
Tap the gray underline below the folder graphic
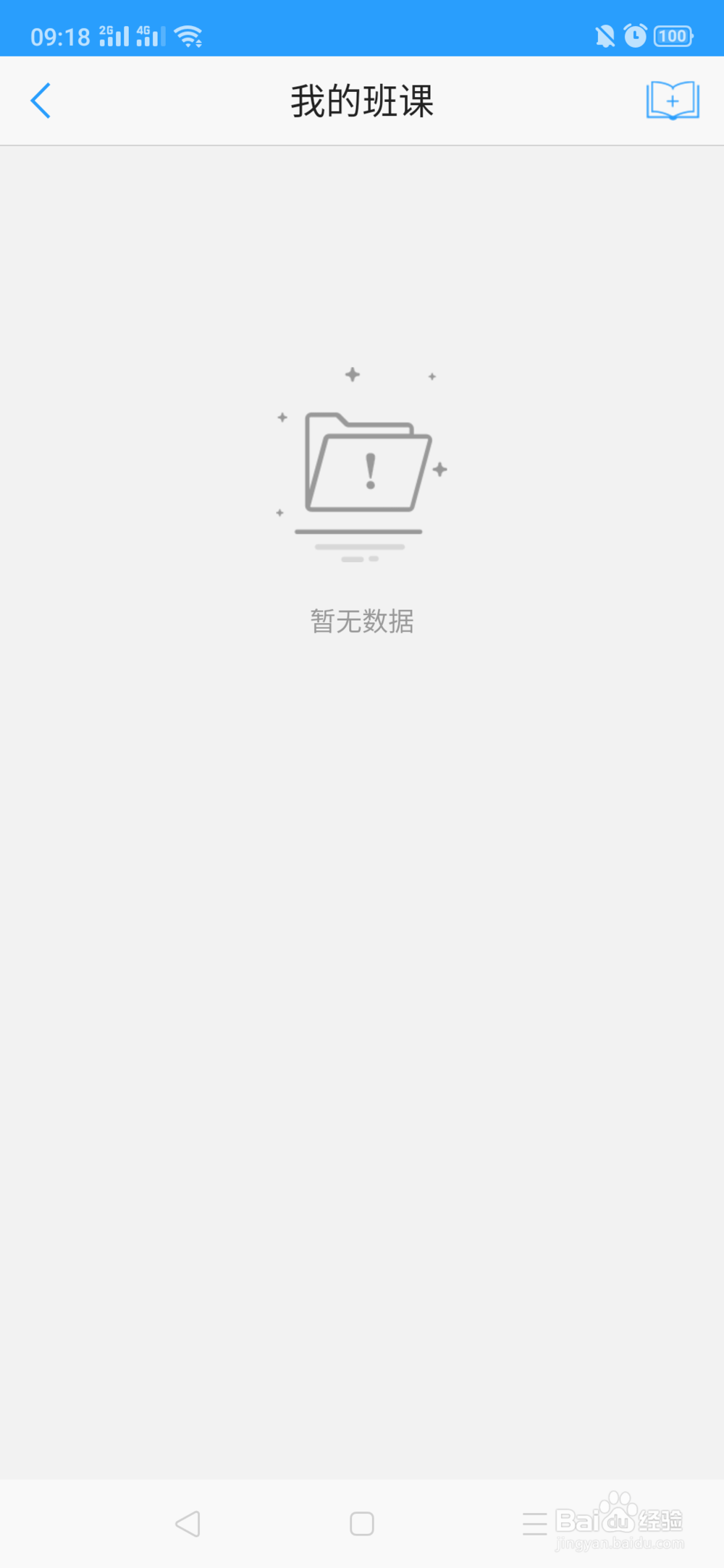tap(360, 530)
